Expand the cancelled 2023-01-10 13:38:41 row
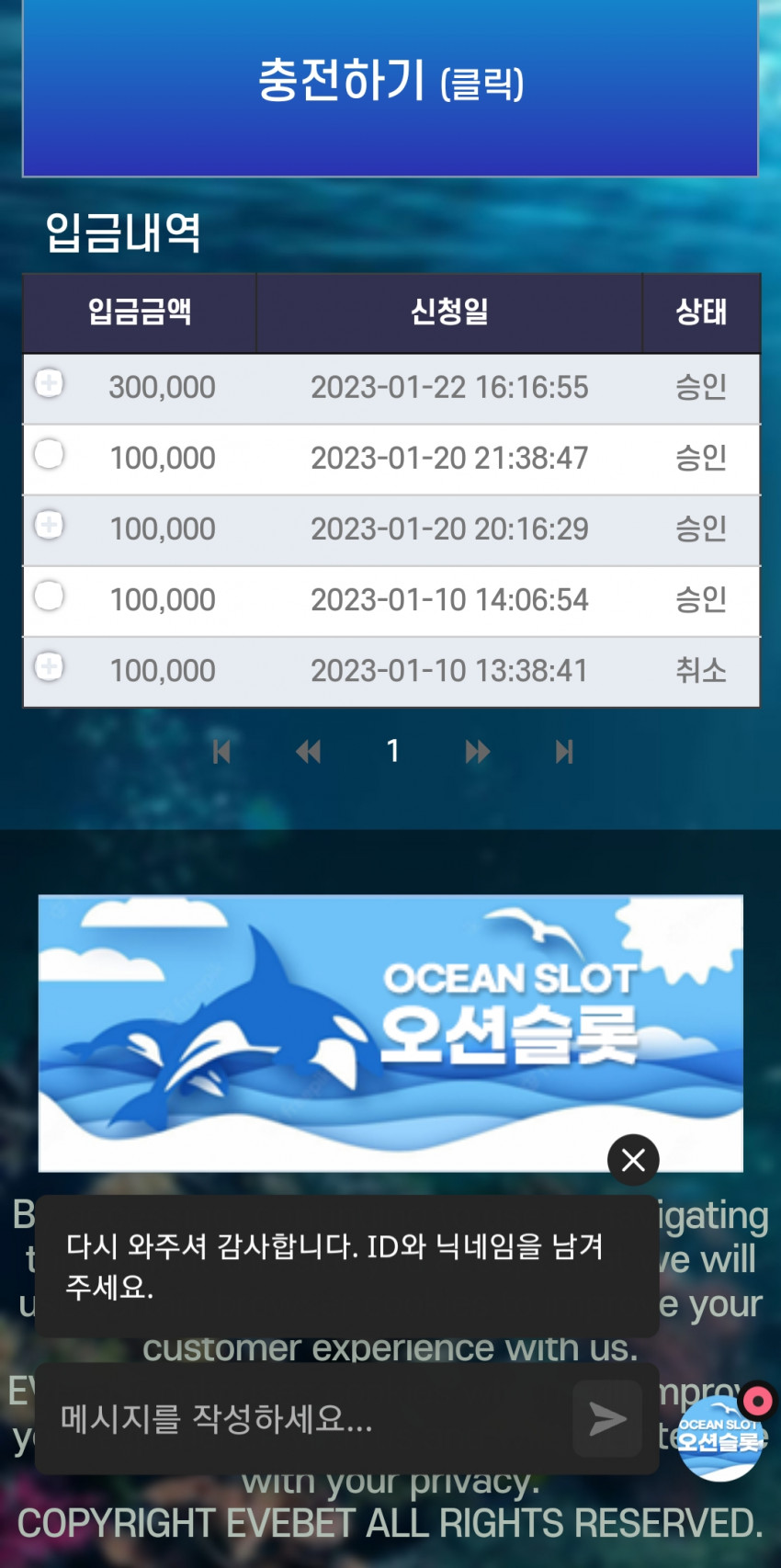 tap(49, 665)
